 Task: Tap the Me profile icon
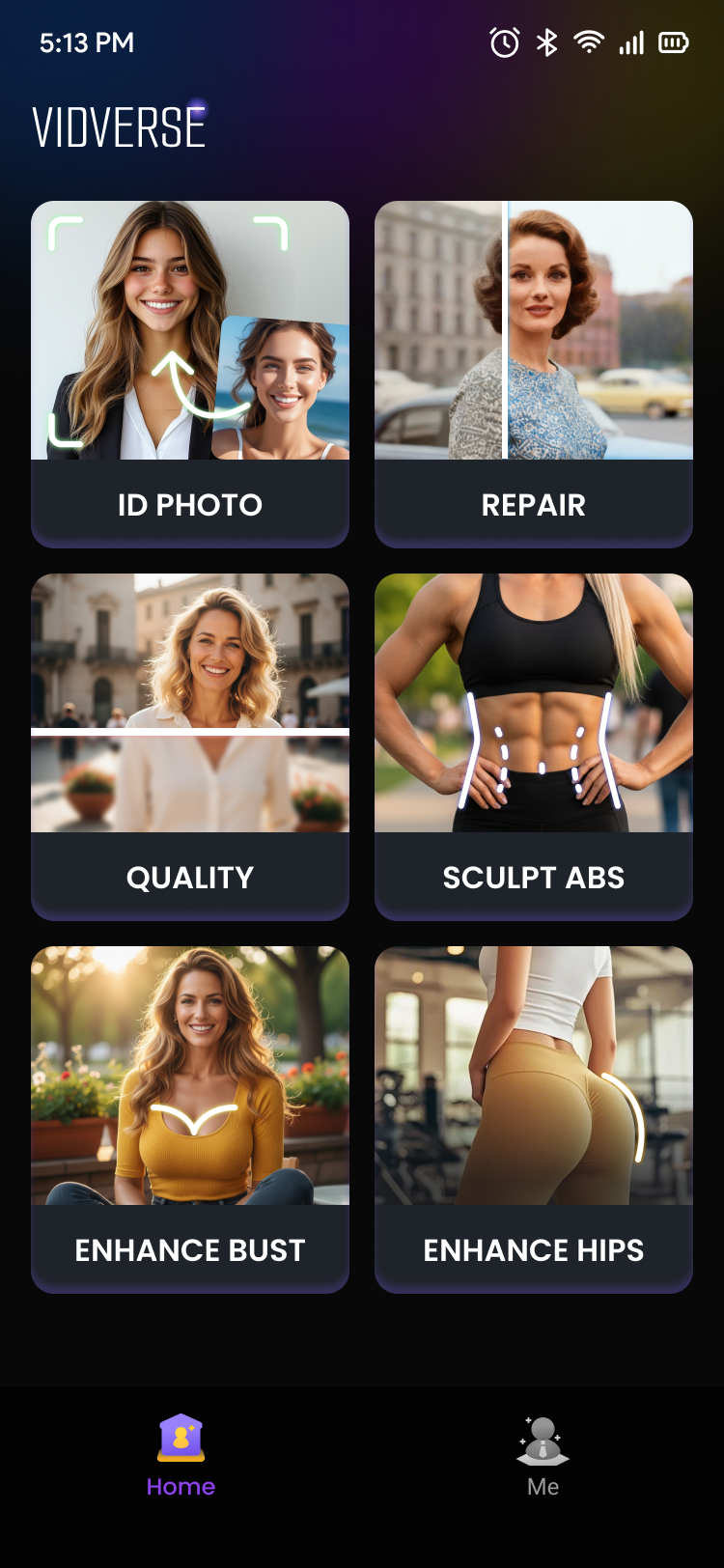543,1437
